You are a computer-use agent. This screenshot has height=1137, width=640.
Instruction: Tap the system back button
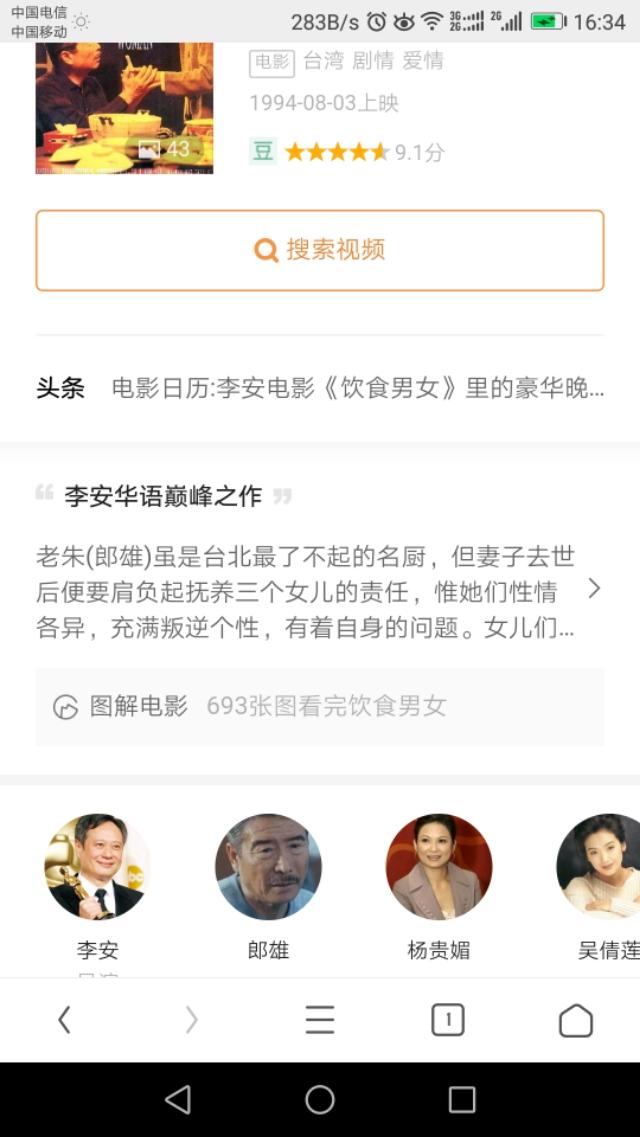click(178, 1100)
